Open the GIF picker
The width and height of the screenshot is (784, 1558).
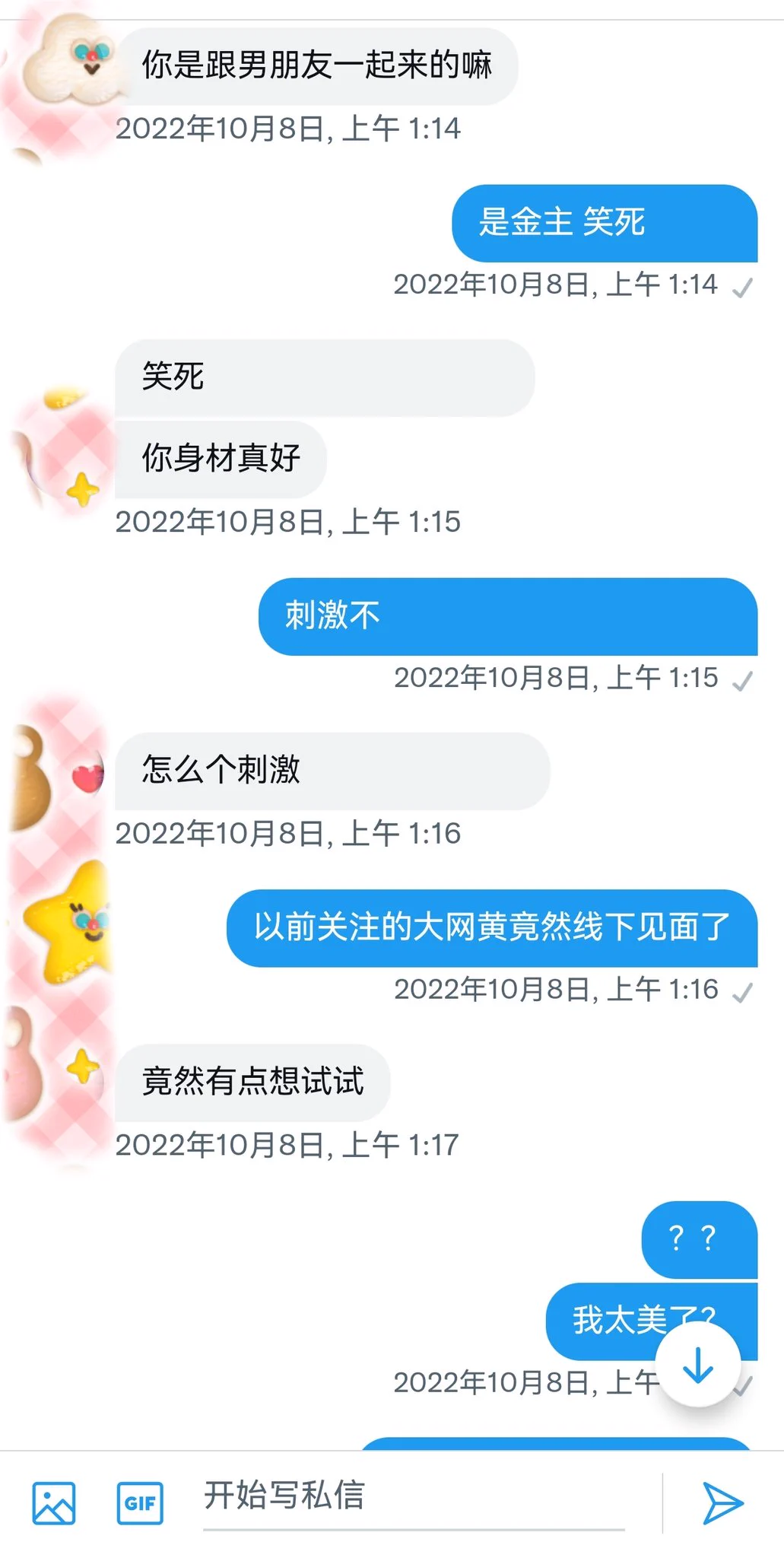[140, 1503]
